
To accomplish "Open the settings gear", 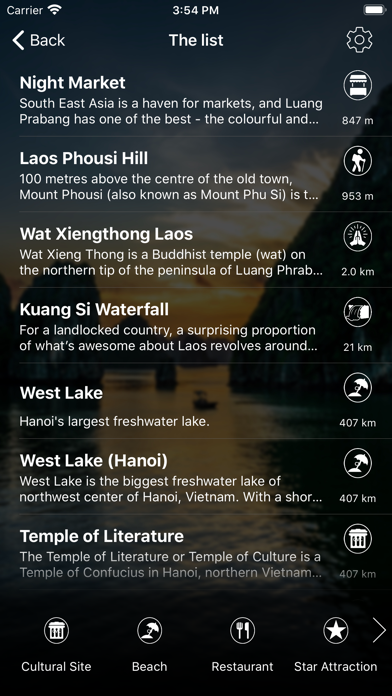I will pos(359,40).
